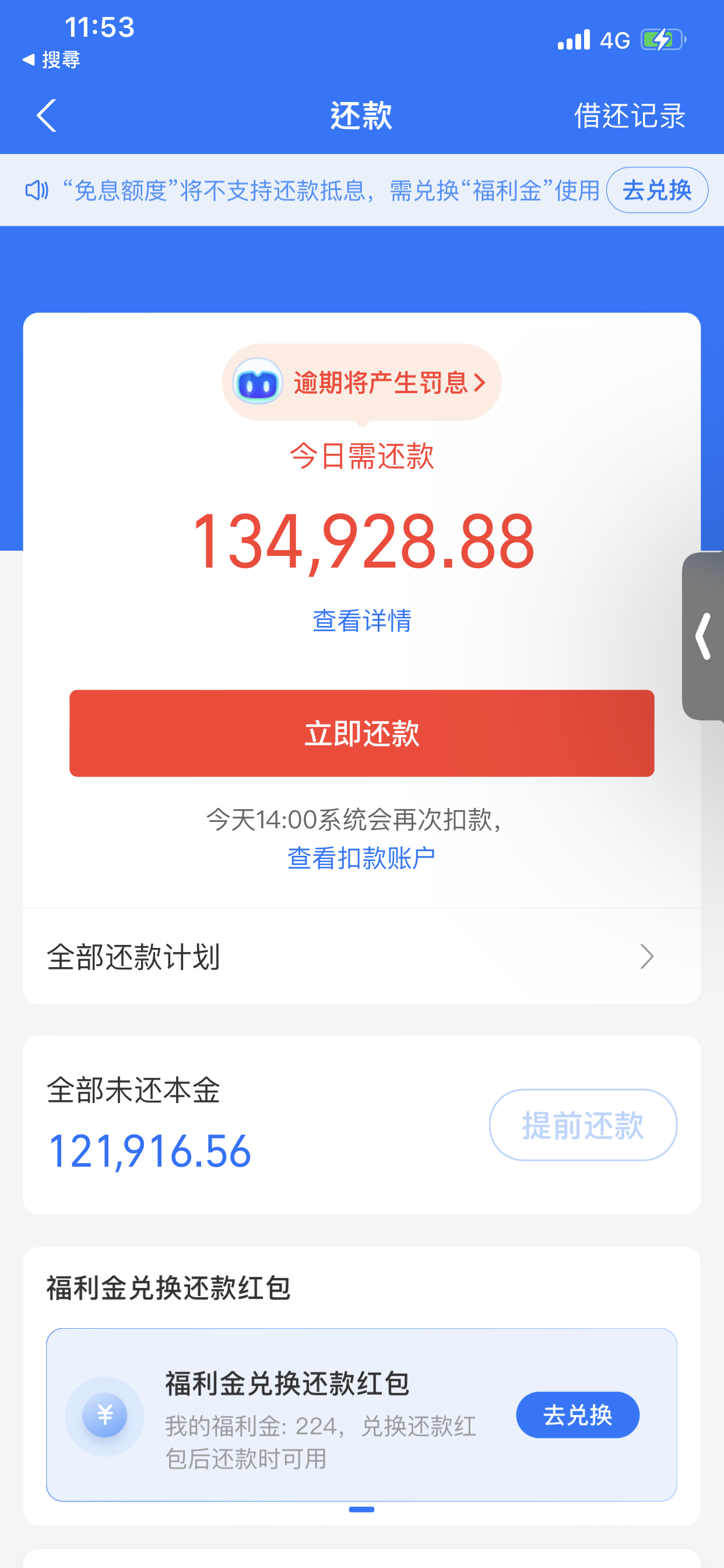Open 借还记录 from the top right
The width and height of the screenshot is (724, 1568).
[629, 116]
